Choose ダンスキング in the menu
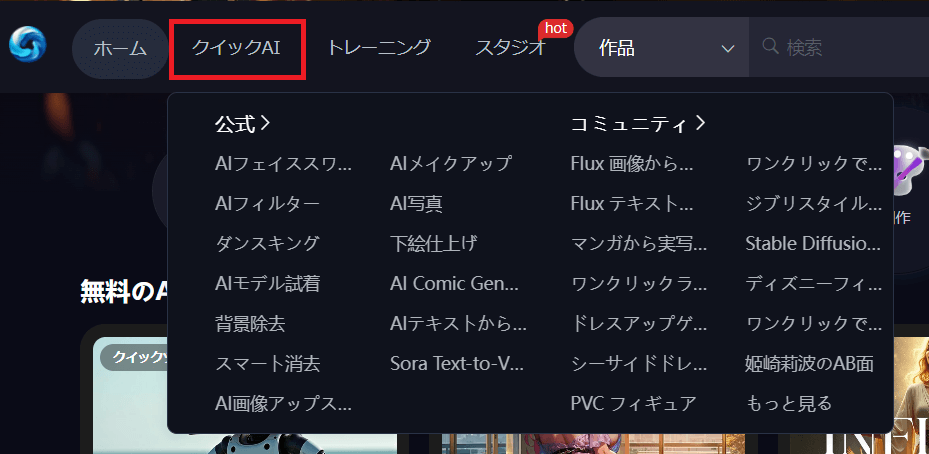 point(267,244)
